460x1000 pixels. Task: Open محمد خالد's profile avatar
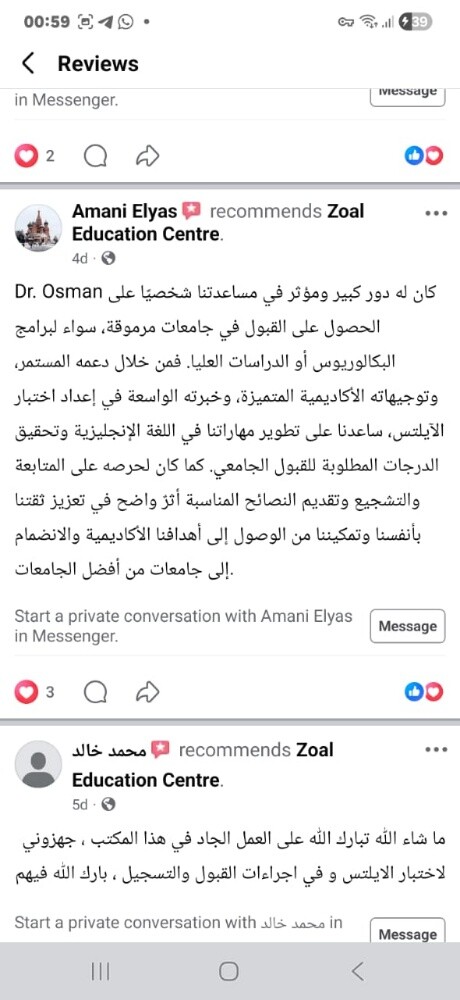(38, 764)
